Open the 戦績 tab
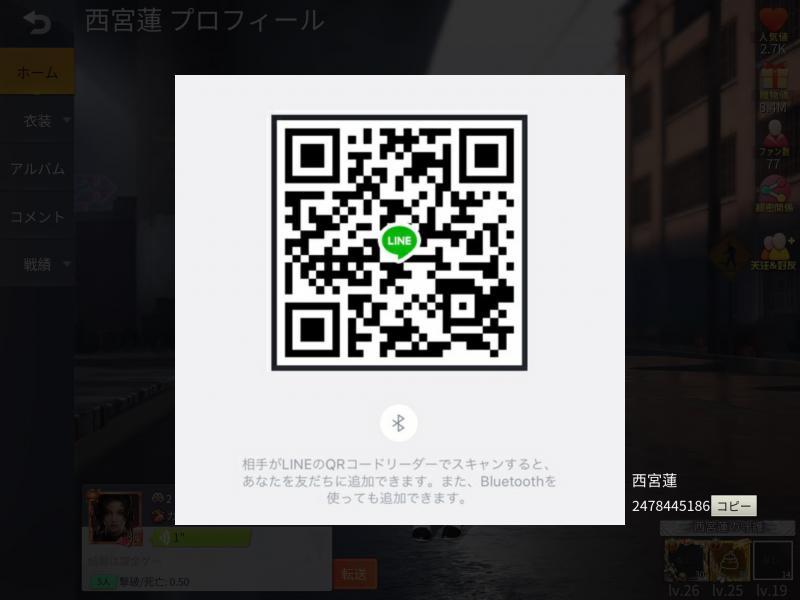 [x=37, y=264]
